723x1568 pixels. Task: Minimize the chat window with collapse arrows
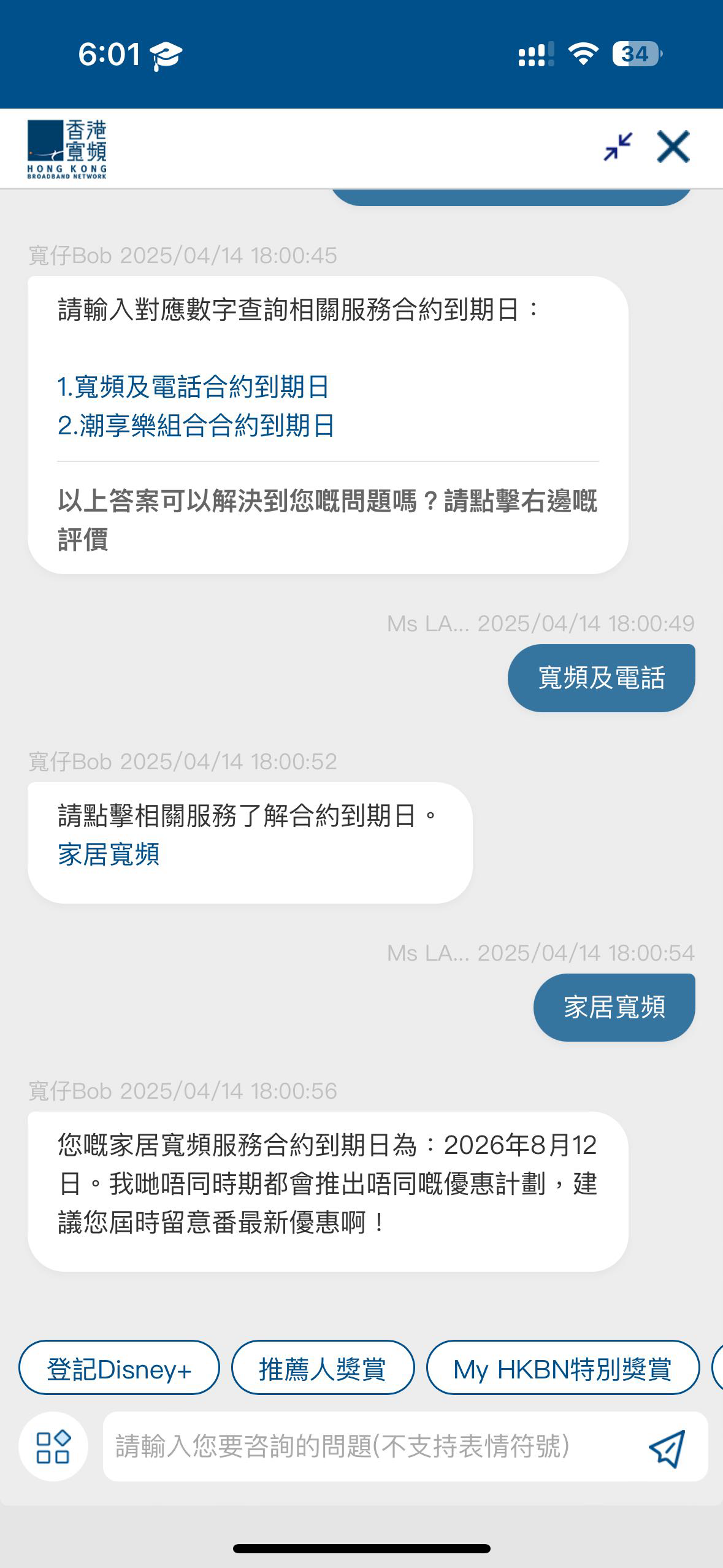[618, 146]
